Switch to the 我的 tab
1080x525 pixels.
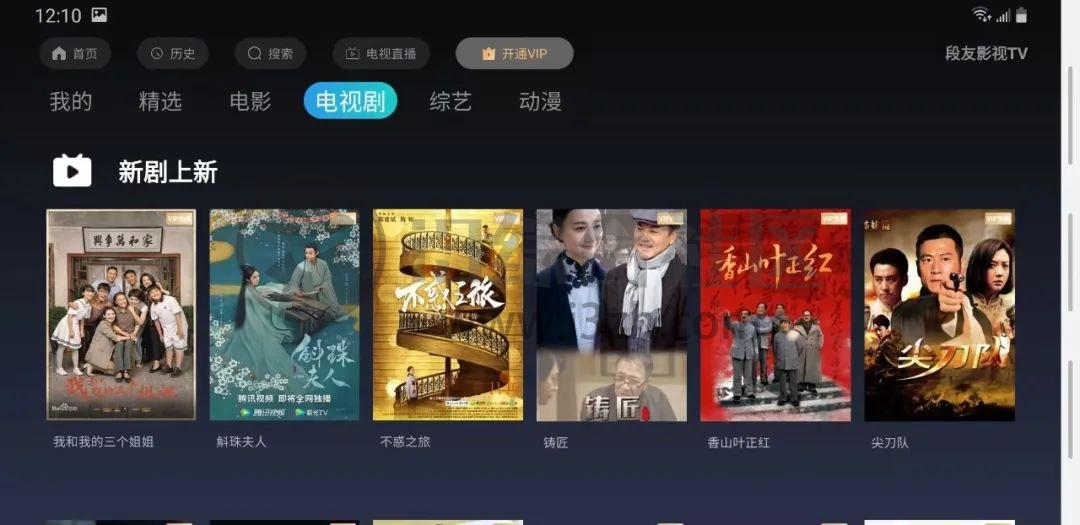(x=71, y=101)
